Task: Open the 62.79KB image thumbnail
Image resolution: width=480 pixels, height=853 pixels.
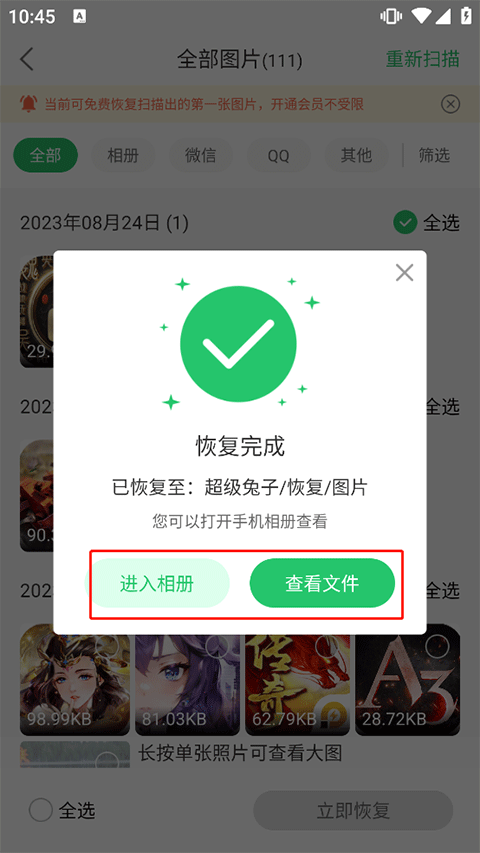Action: tap(298, 679)
